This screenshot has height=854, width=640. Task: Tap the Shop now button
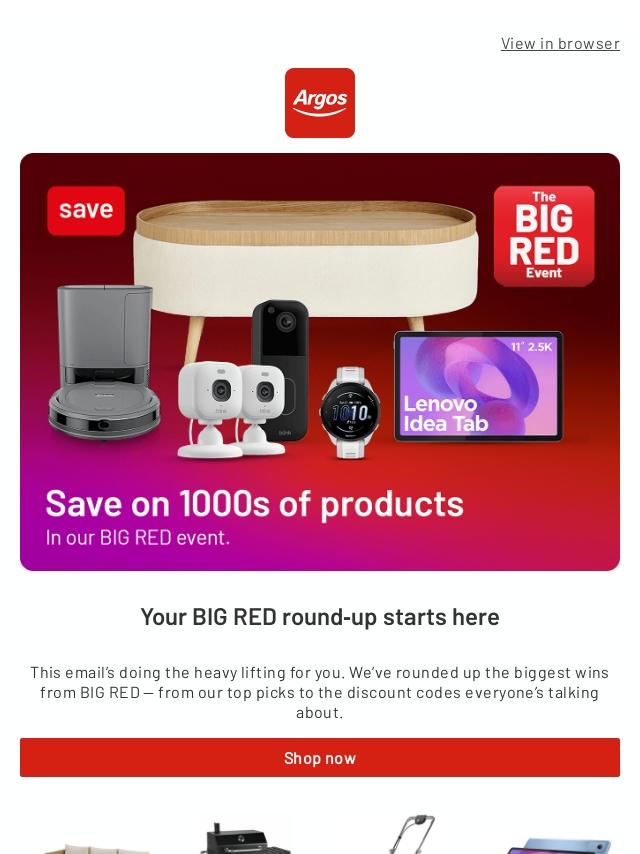tap(320, 758)
